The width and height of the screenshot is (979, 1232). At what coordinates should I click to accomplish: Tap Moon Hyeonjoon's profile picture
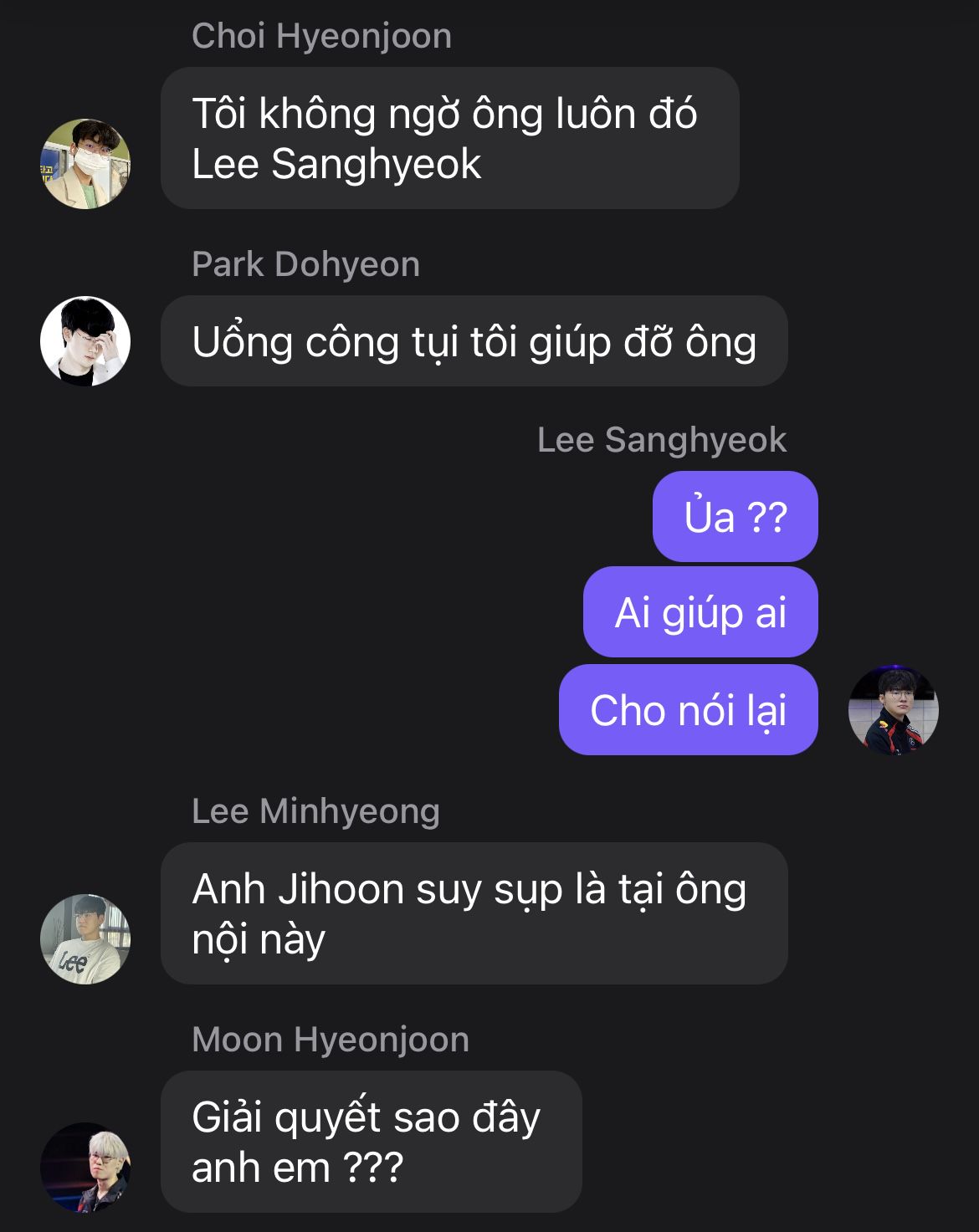(x=85, y=1167)
